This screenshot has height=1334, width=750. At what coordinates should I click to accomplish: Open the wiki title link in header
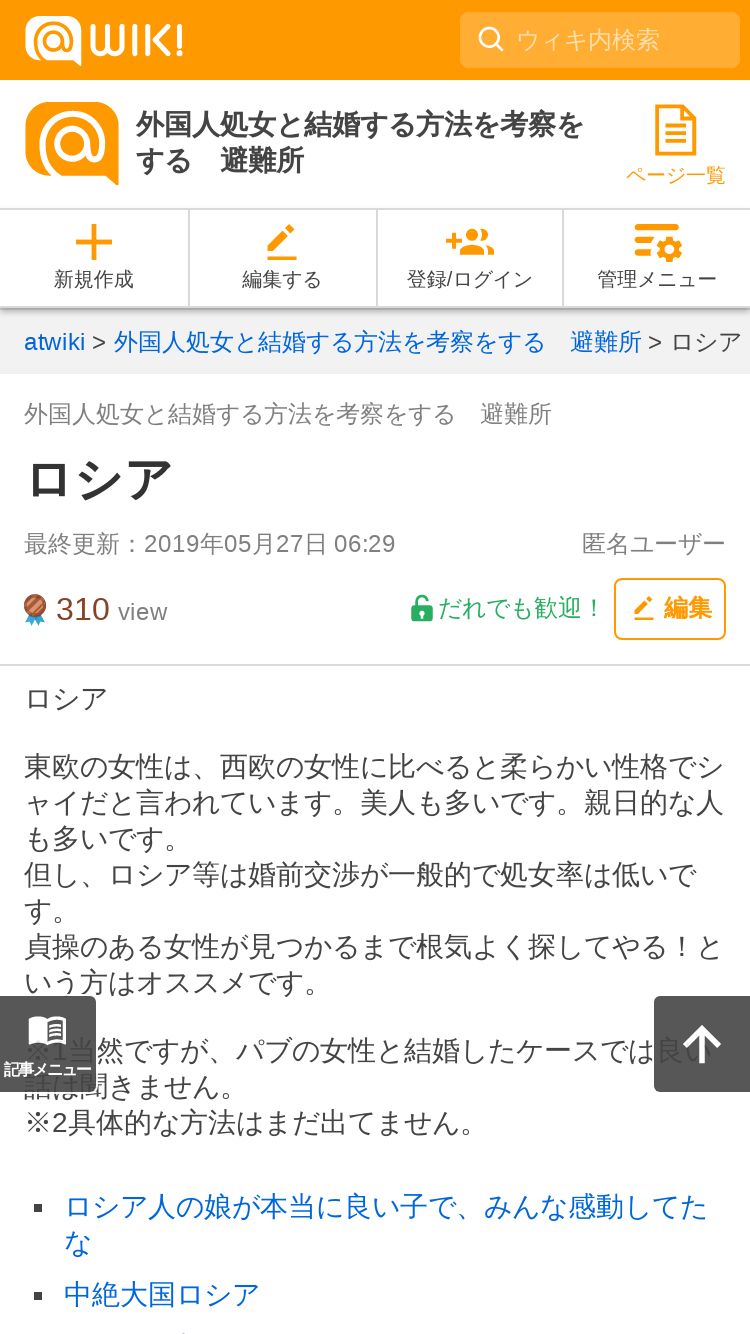click(360, 143)
